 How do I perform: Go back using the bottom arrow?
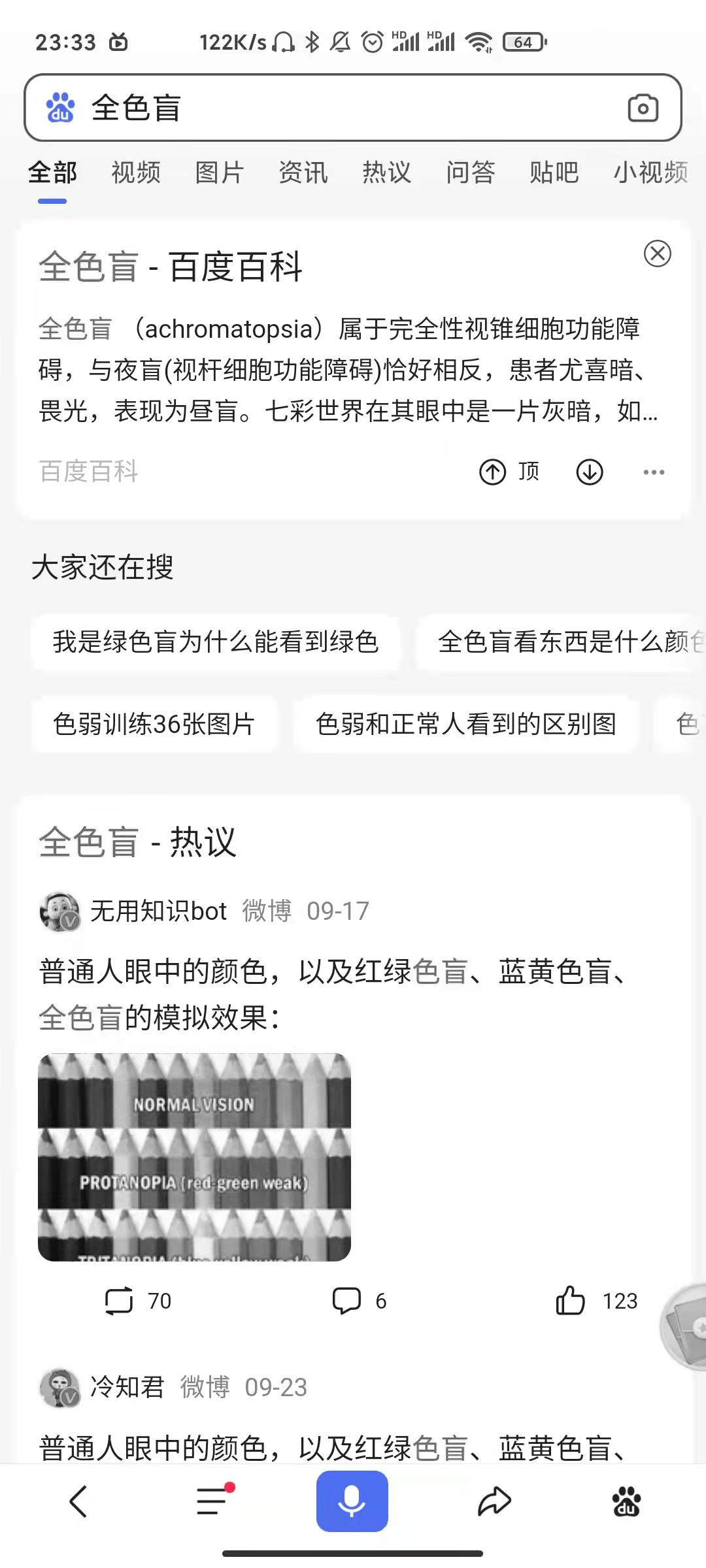[x=78, y=1501]
